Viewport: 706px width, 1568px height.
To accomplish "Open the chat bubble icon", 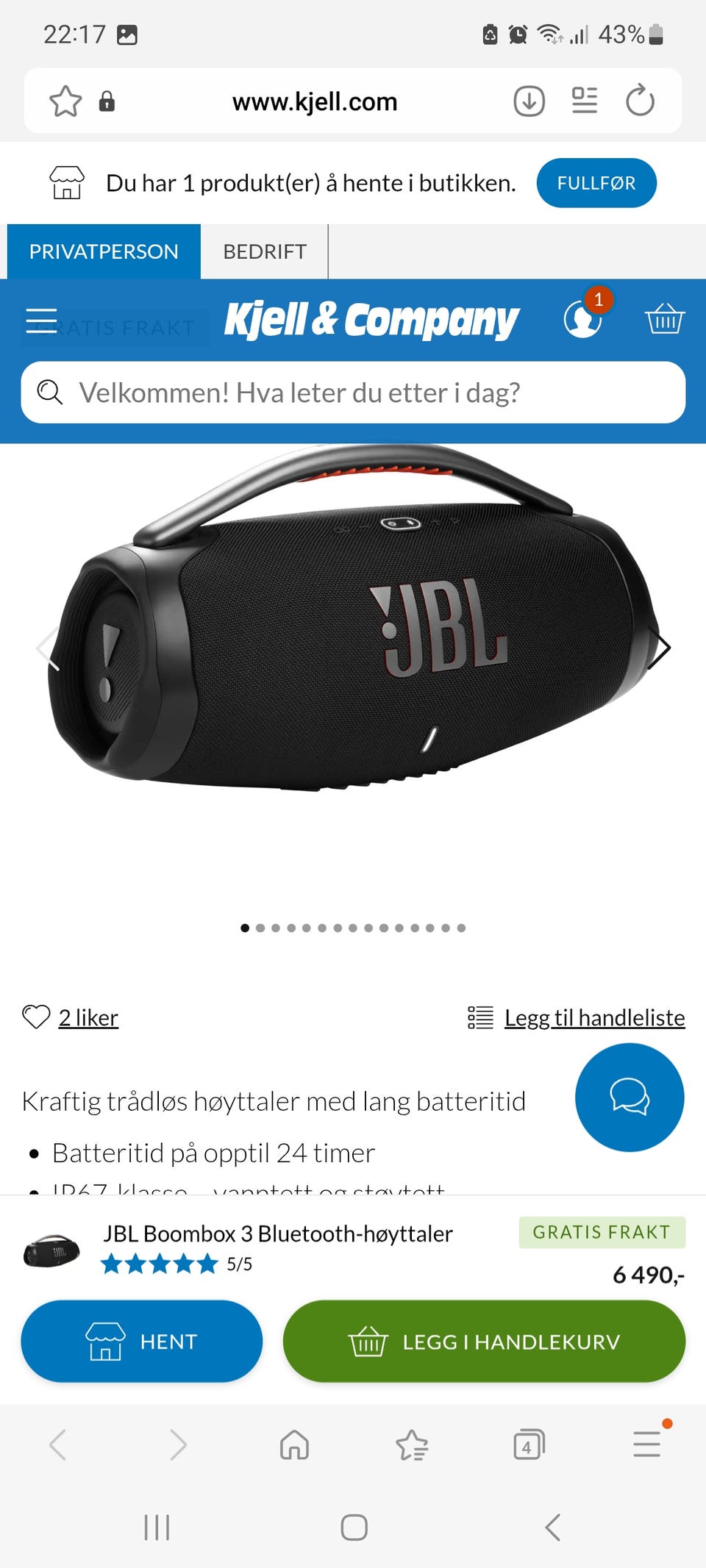I will point(630,1097).
